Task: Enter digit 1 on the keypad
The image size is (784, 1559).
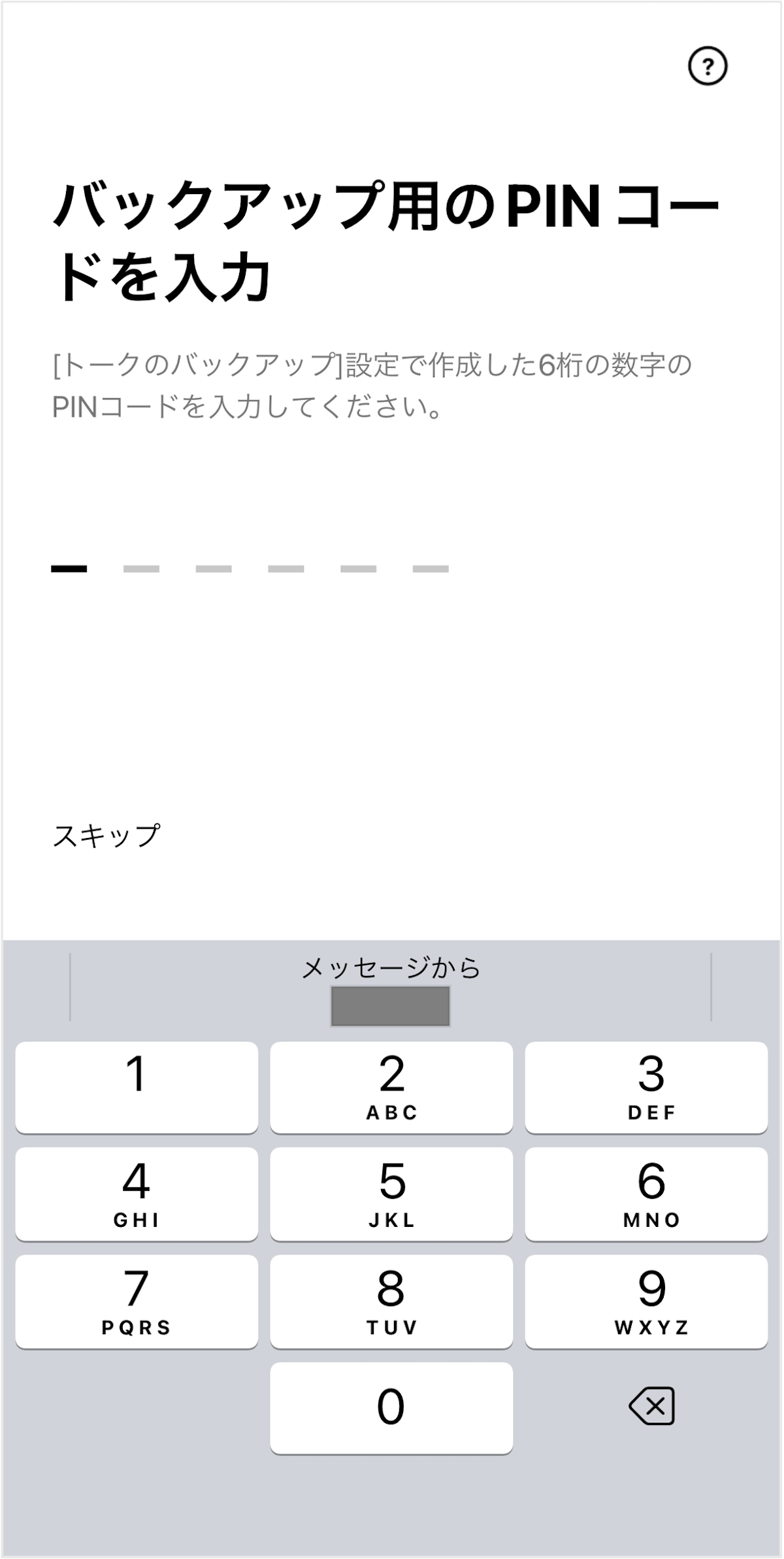Action: pyautogui.click(x=137, y=1087)
